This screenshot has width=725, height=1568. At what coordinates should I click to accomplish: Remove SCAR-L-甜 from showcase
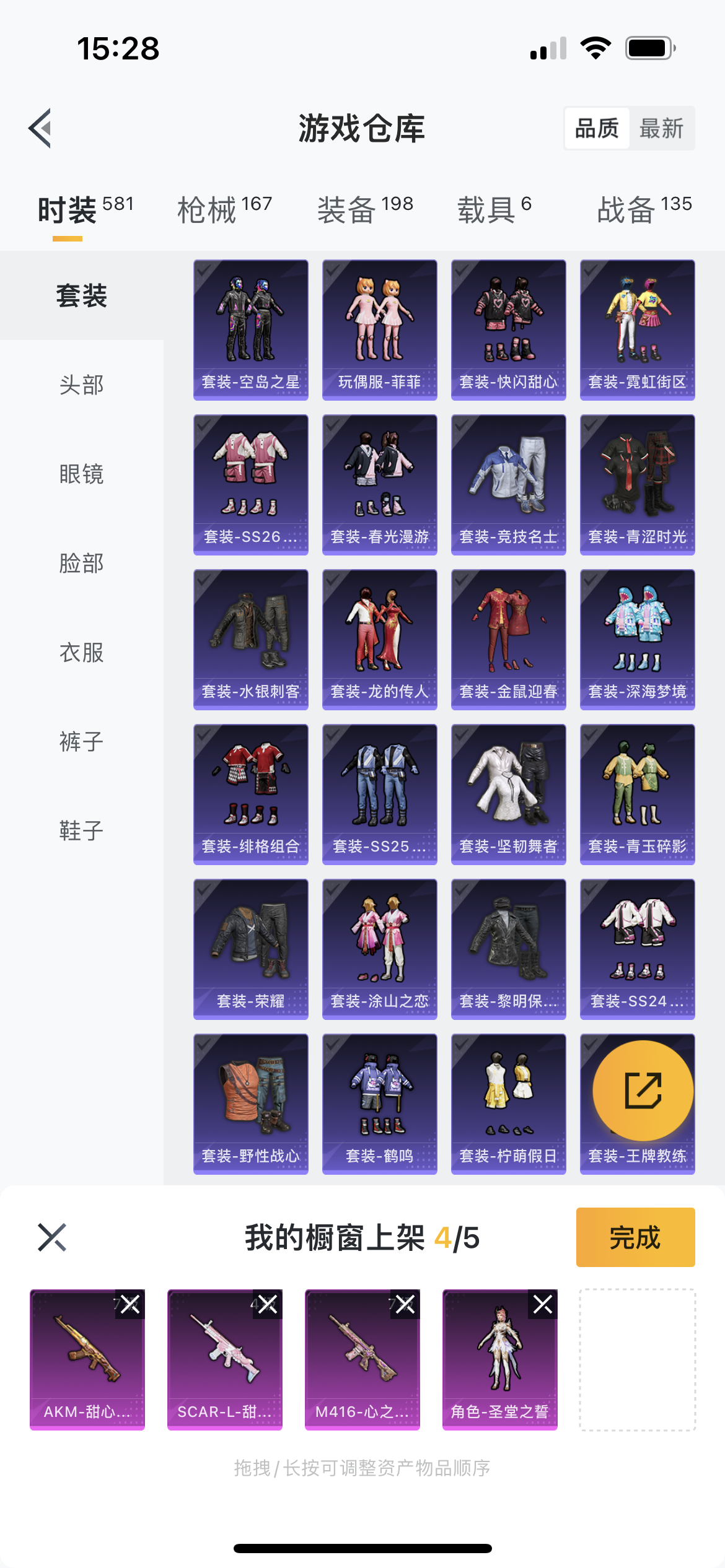(x=268, y=1305)
